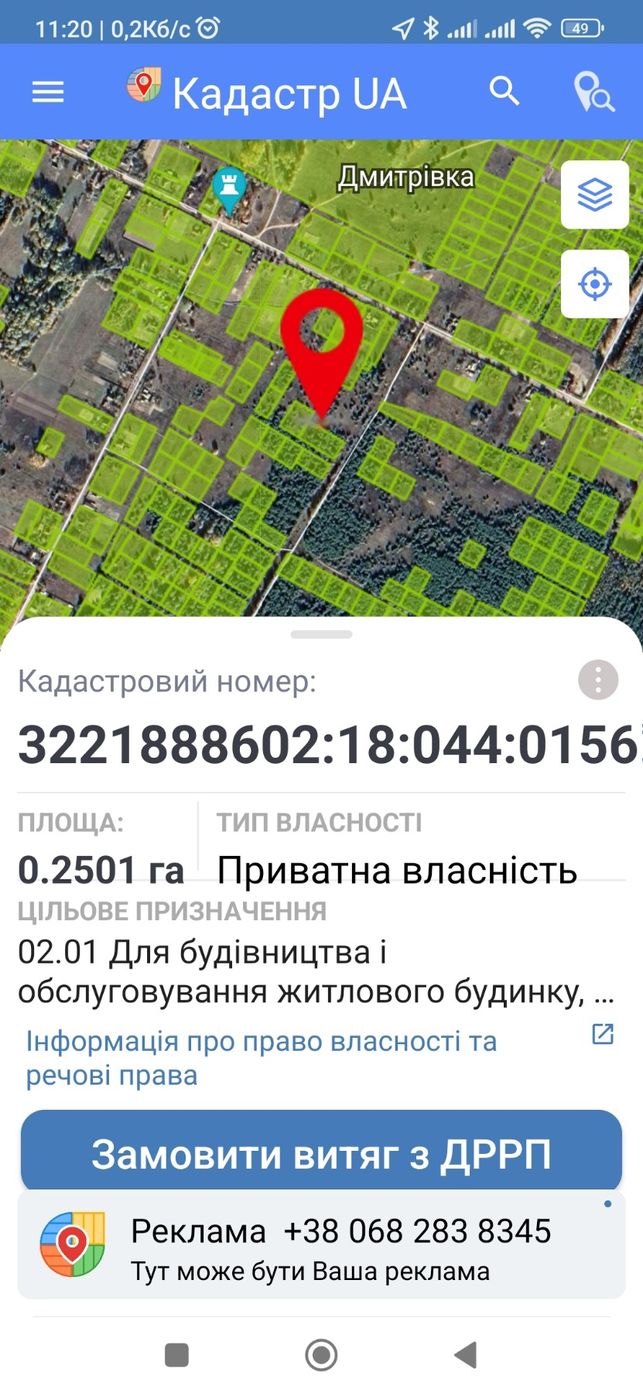The height and width of the screenshot is (1394, 643).
Task: Select the teal castle marker on map
Action: pos(230,190)
